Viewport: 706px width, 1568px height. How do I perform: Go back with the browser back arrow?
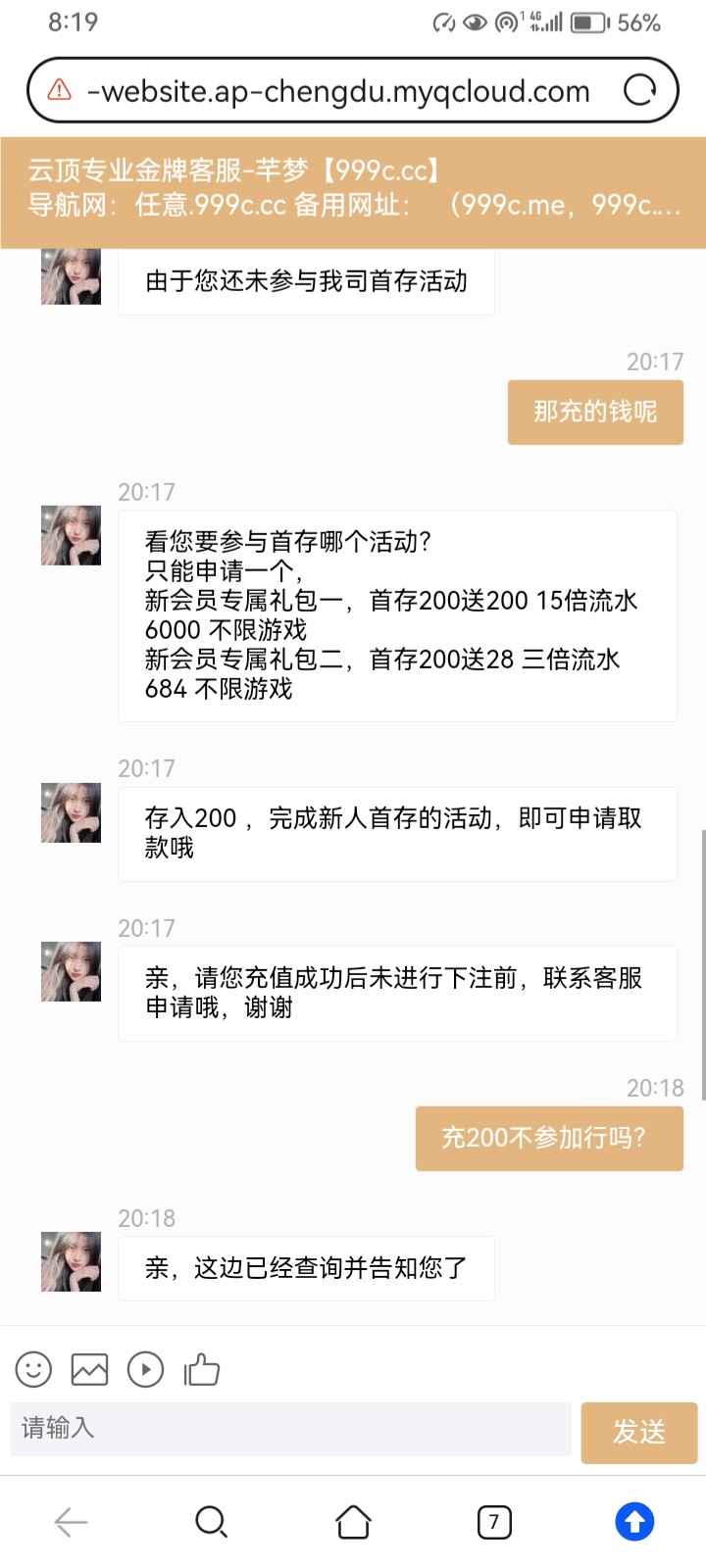[71, 1522]
